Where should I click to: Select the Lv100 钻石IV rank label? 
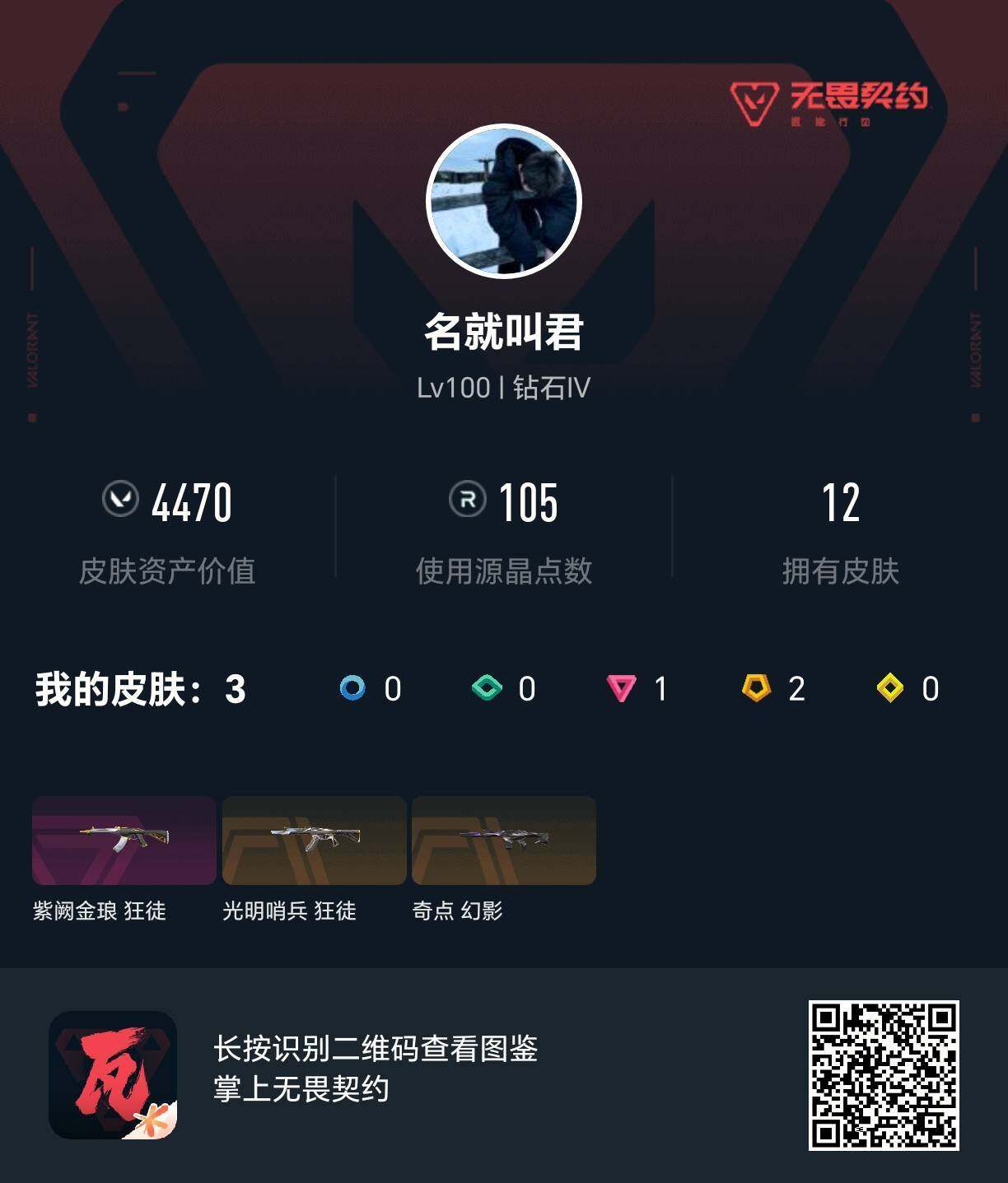[x=503, y=385]
